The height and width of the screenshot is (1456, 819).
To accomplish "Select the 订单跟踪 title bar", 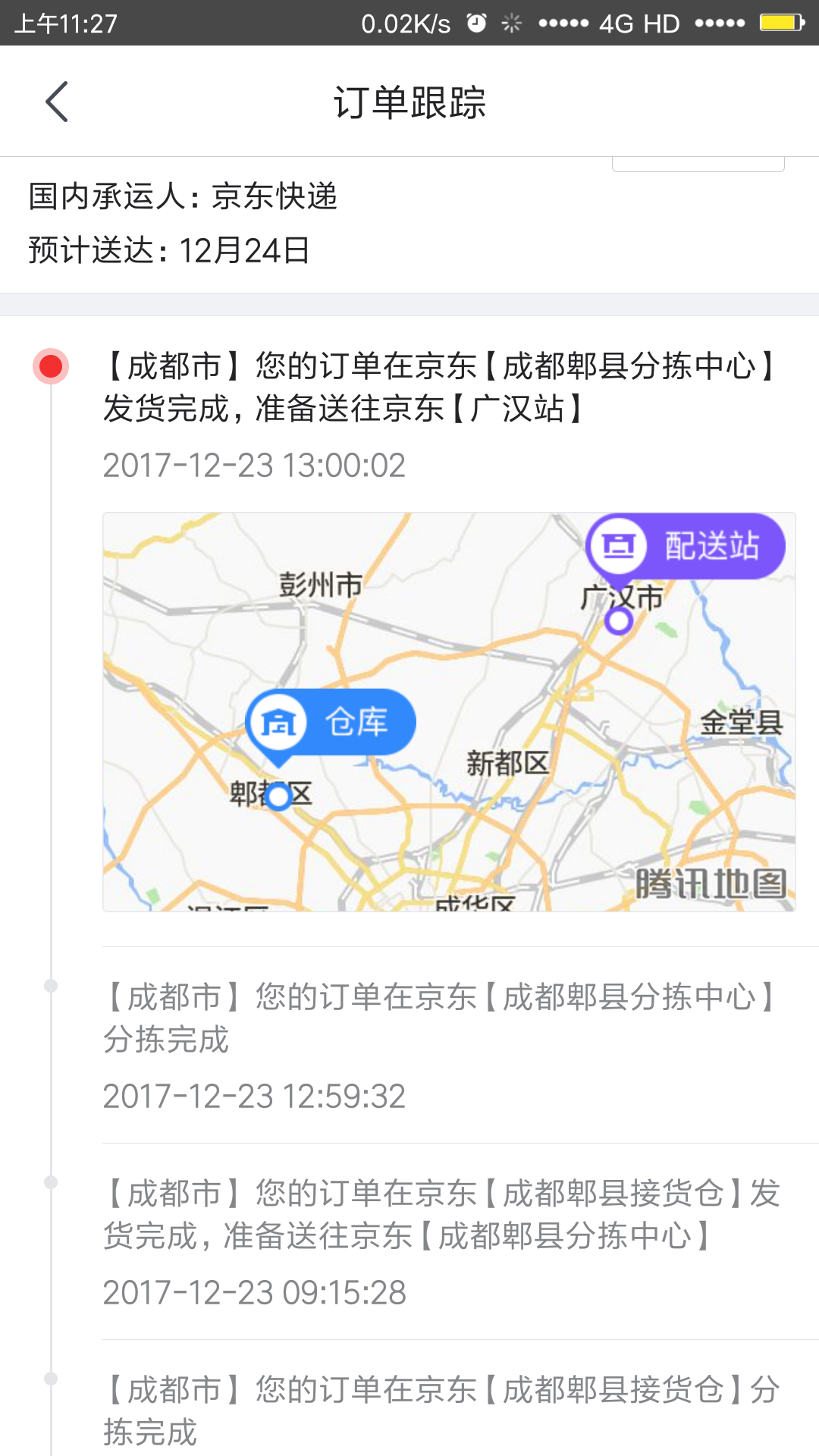I will coord(409,102).
